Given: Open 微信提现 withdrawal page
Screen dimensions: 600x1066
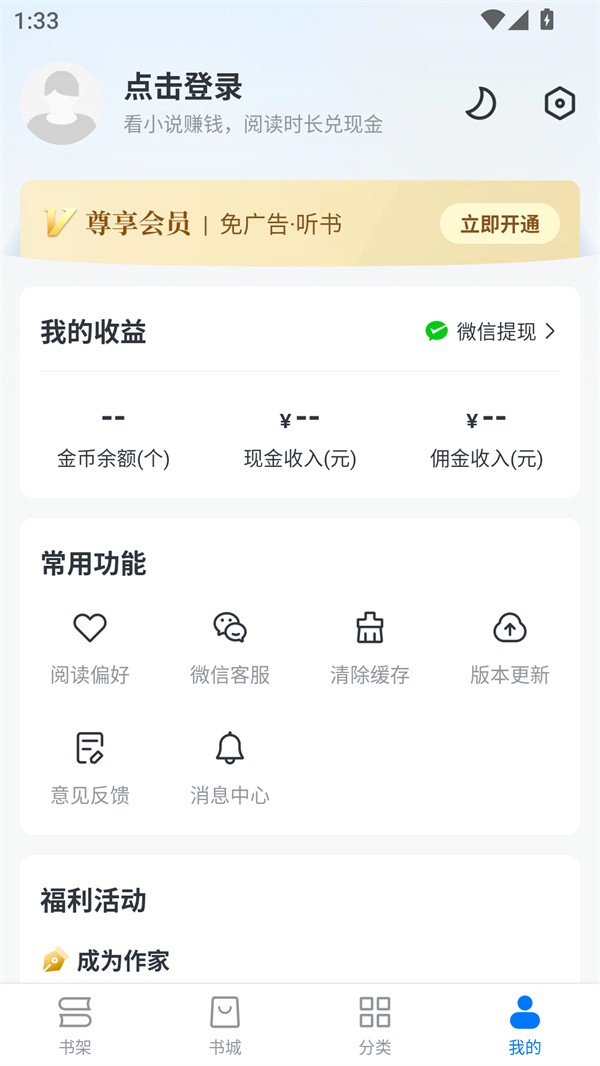Looking at the screenshot, I should click(490, 331).
